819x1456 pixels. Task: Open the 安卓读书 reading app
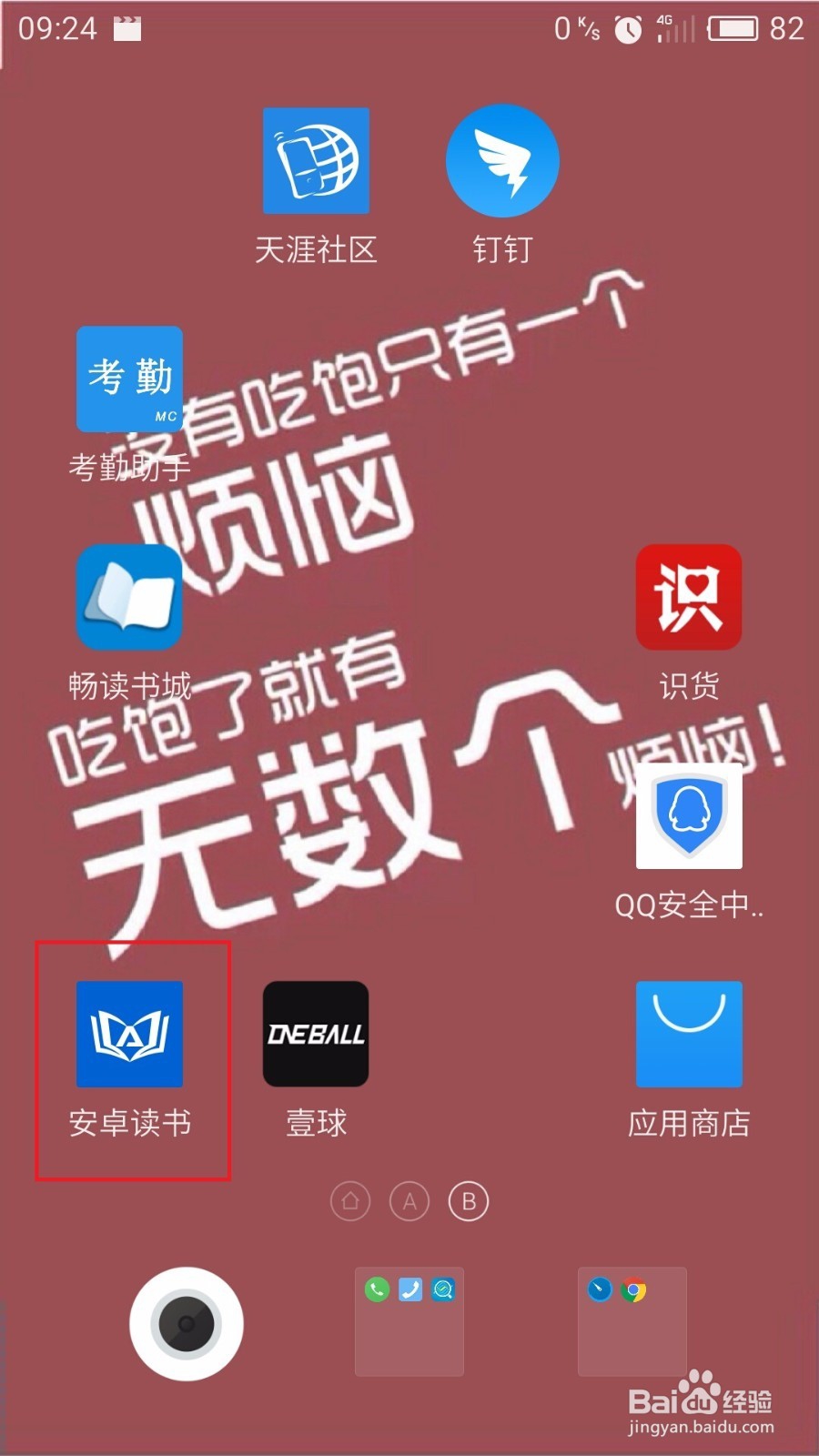click(130, 1035)
